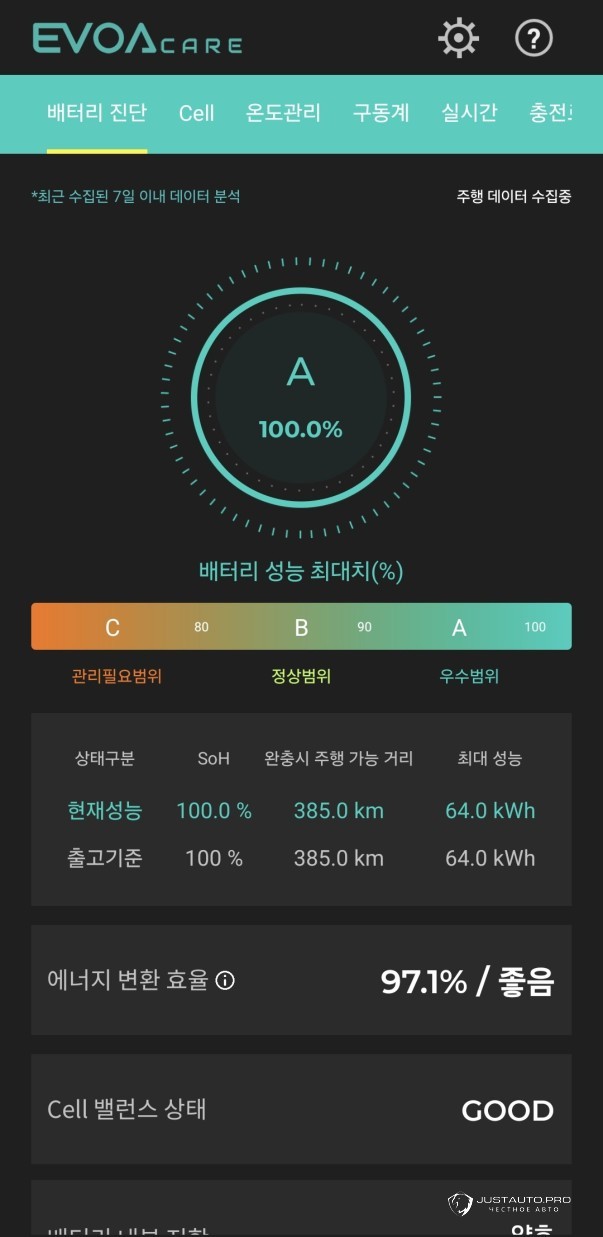This screenshot has width=603, height=1237.
Task: Open the settings gear icon
Action: tap(458, 38)
